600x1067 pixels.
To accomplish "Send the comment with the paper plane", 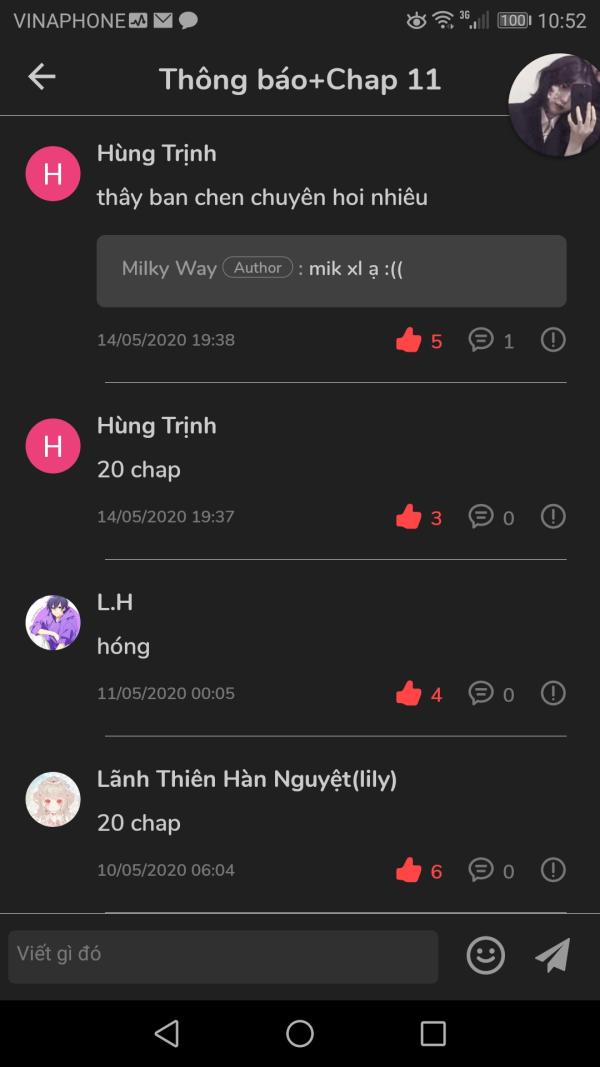I will tap(552, 955).
